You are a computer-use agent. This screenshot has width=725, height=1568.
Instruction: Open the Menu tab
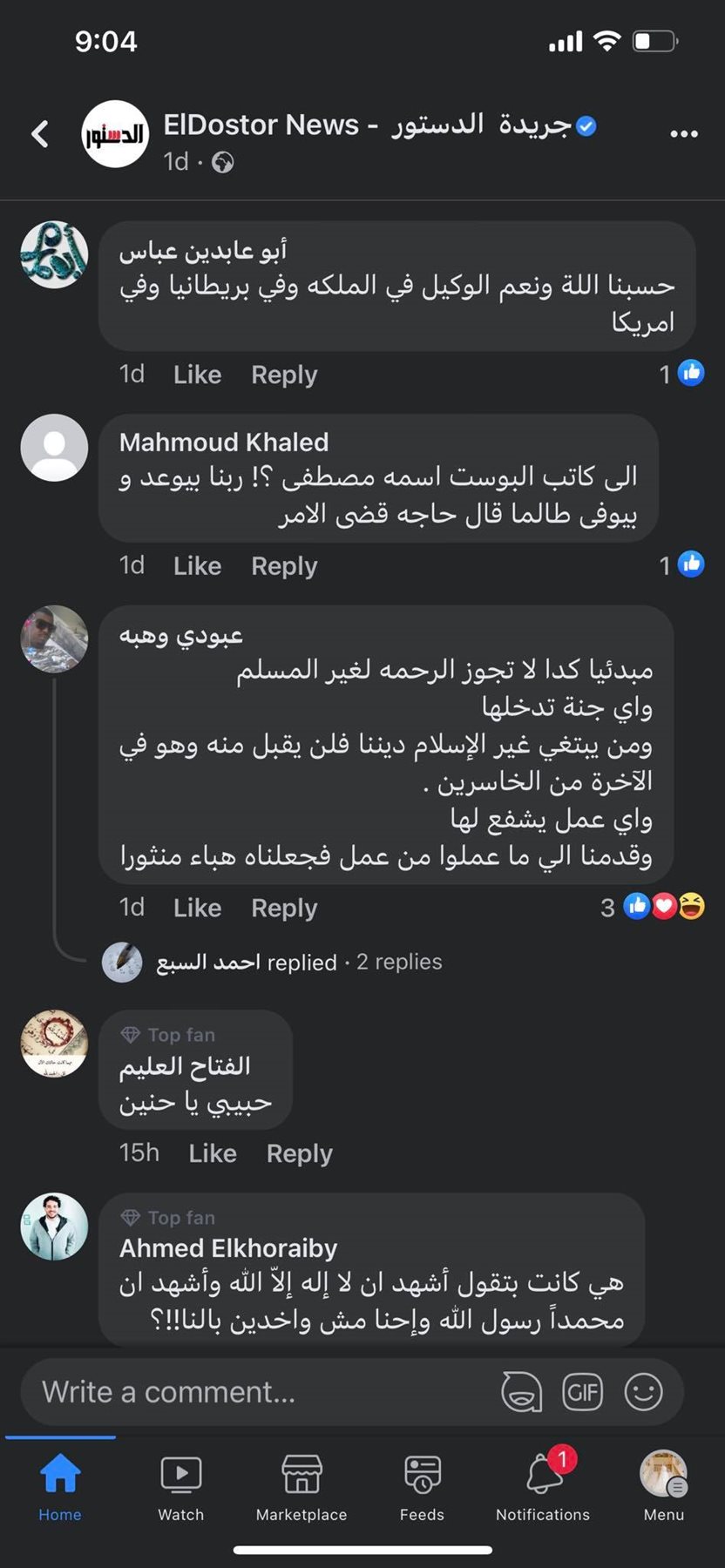663,1488
